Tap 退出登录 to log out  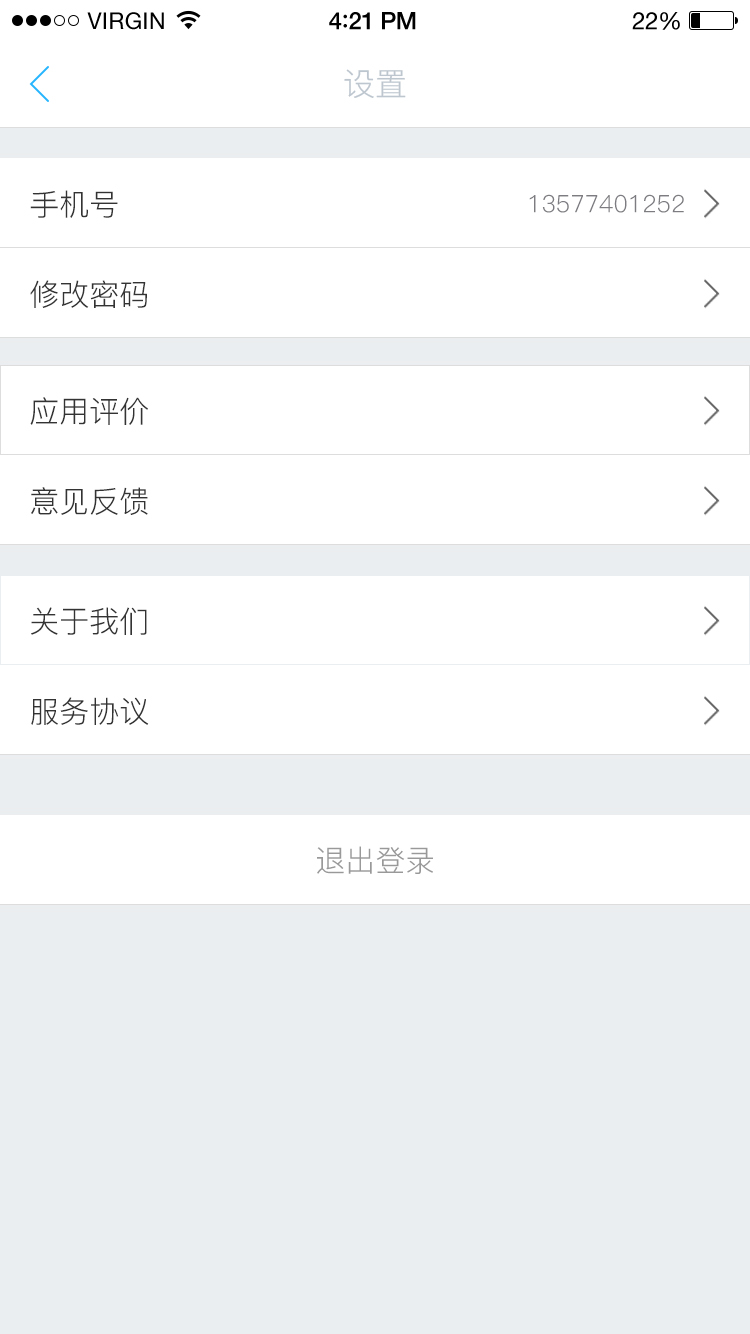pos(375,860)
